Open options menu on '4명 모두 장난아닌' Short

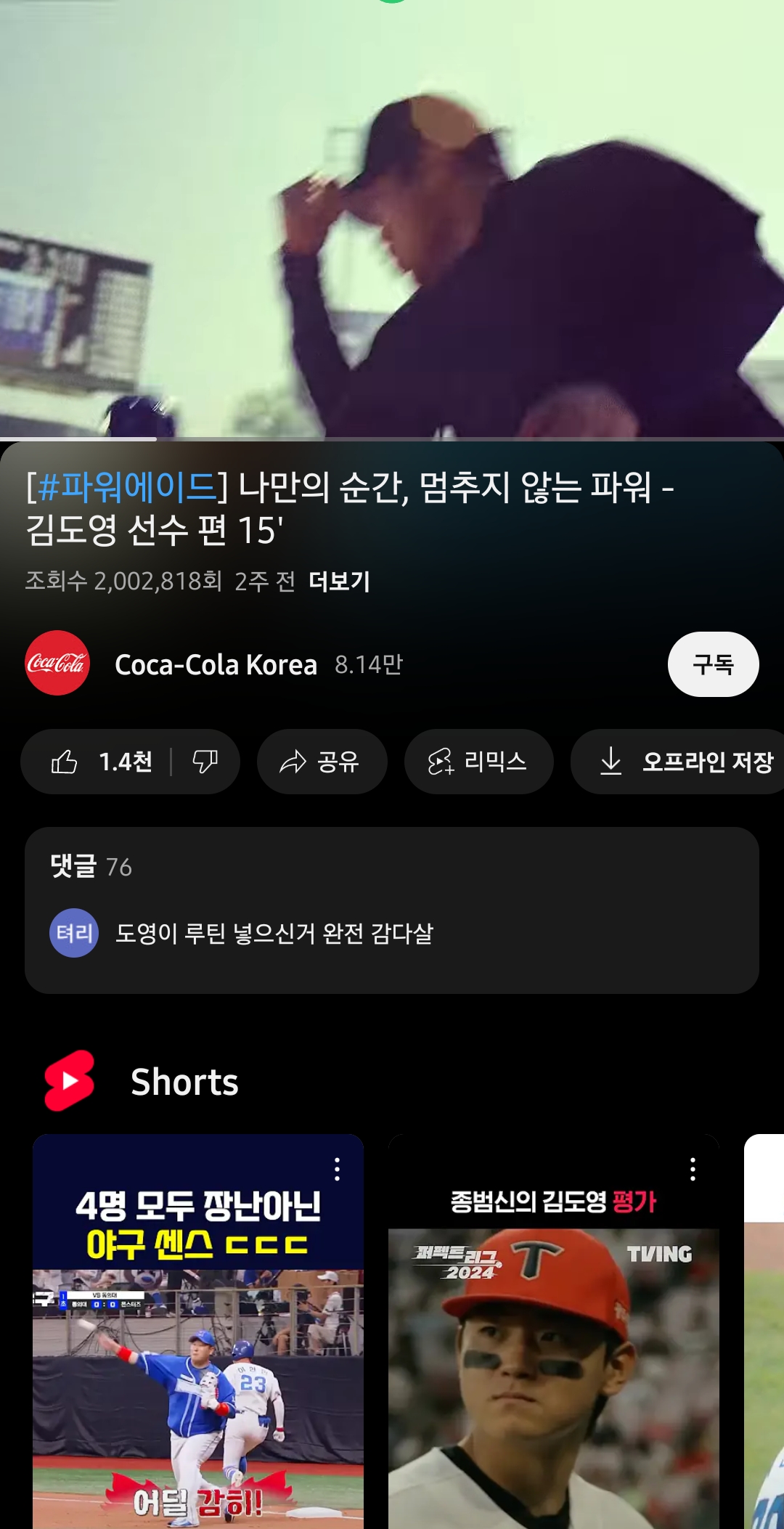click(x=337, y=1169)
